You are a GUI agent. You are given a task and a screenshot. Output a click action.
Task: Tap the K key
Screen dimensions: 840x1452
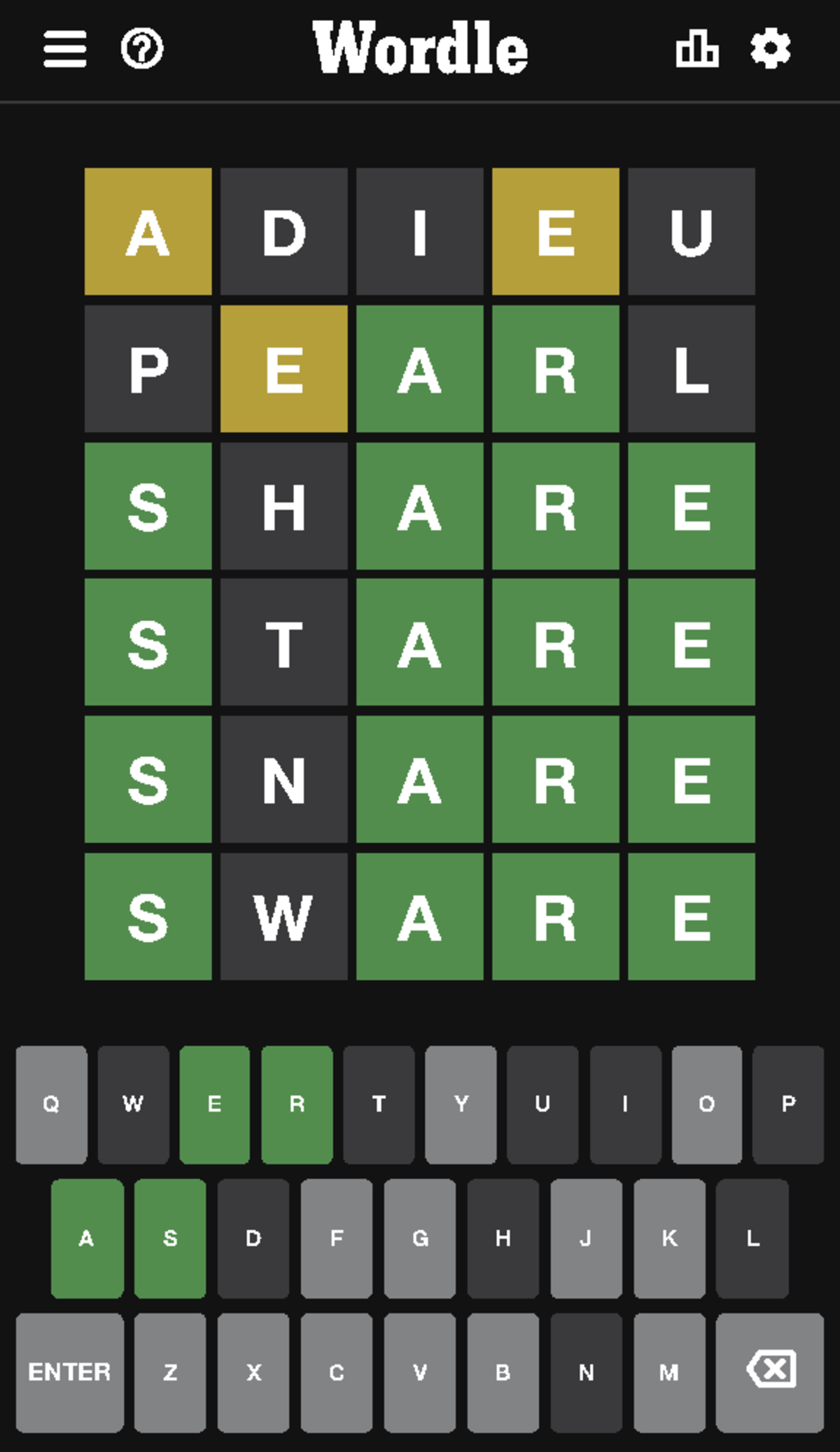point(669,1238)
